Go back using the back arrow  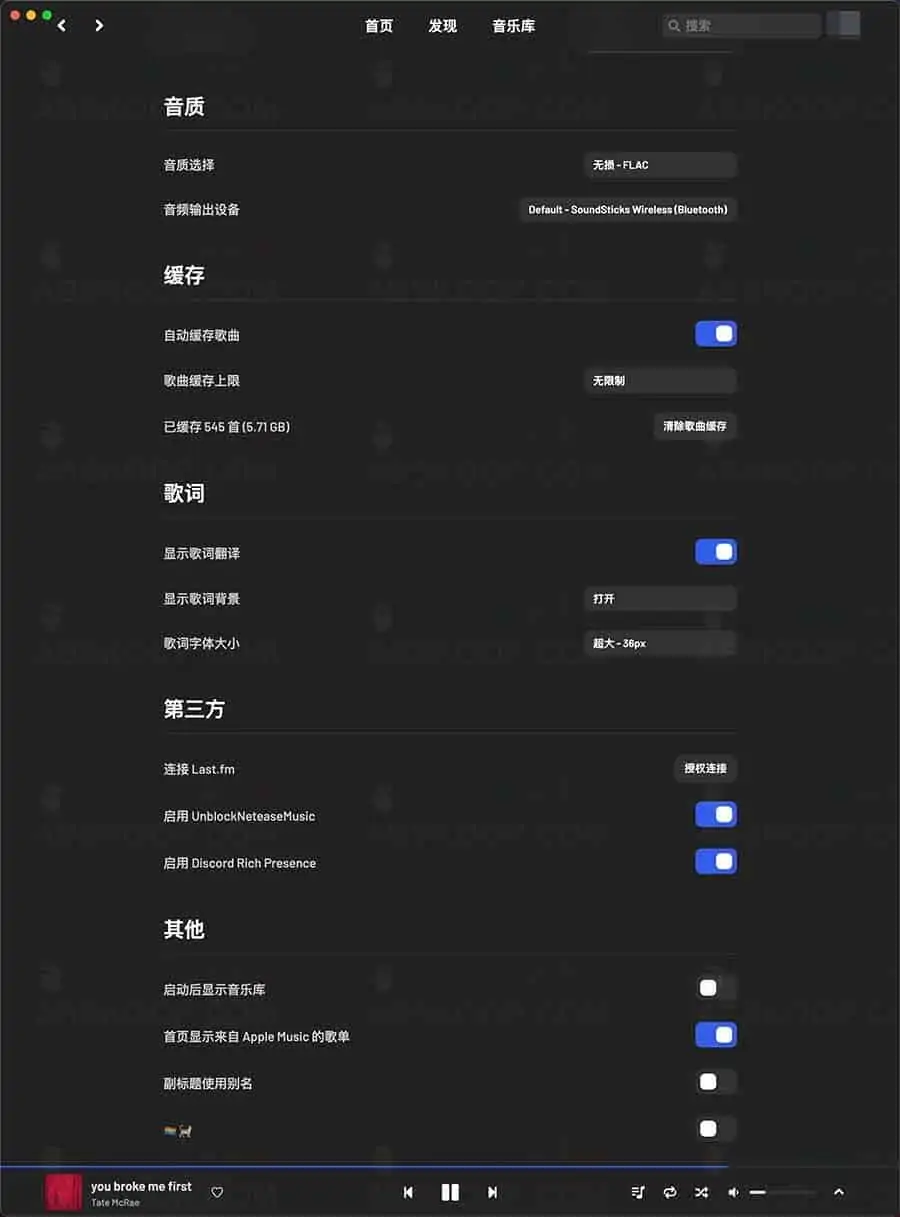coord(61,25)
